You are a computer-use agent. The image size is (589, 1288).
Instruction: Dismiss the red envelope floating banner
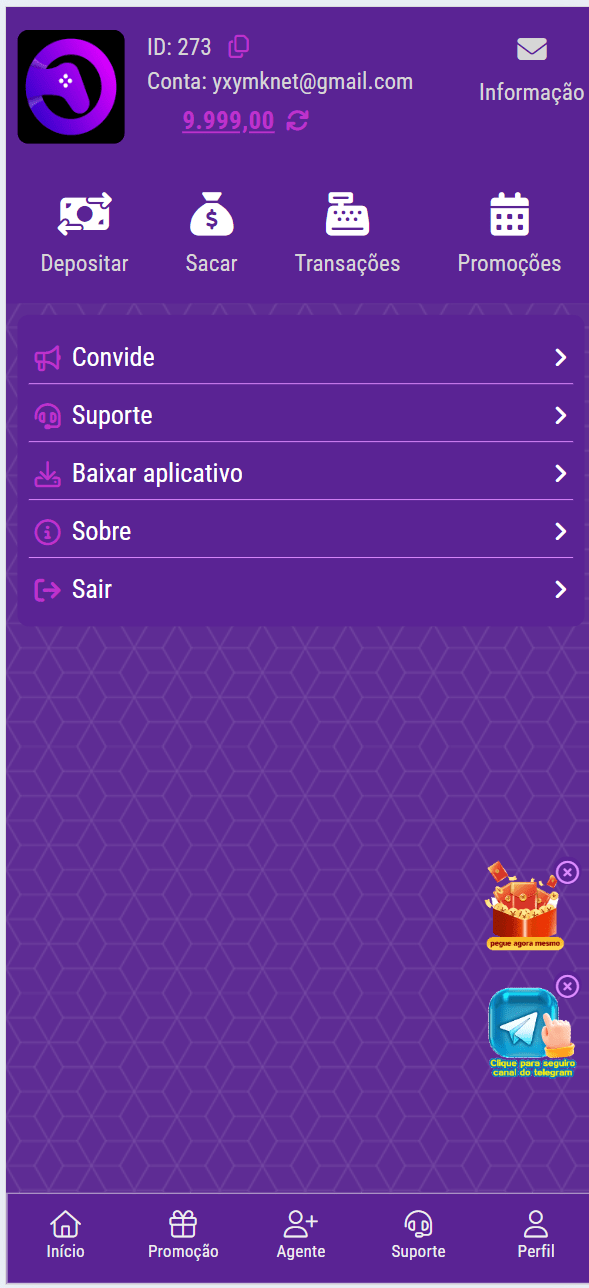click(x=567, y=872)
